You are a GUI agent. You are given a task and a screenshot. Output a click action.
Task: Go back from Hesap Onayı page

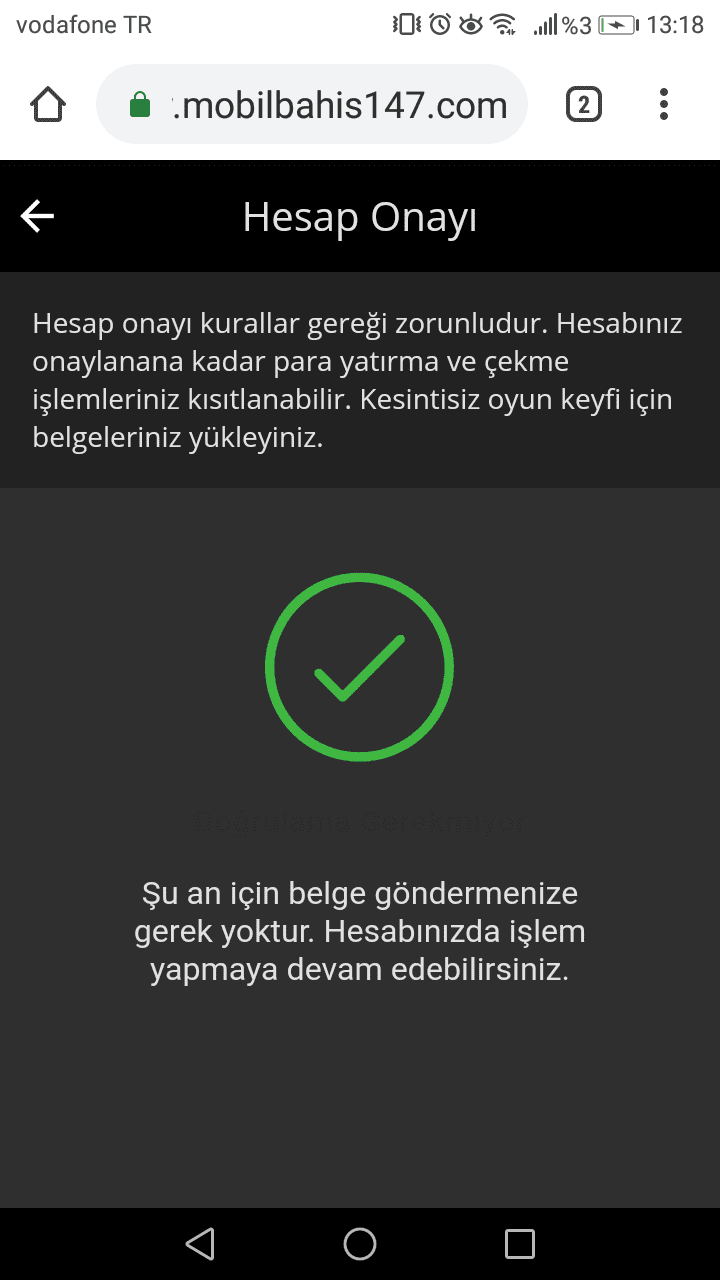[37, 216]
